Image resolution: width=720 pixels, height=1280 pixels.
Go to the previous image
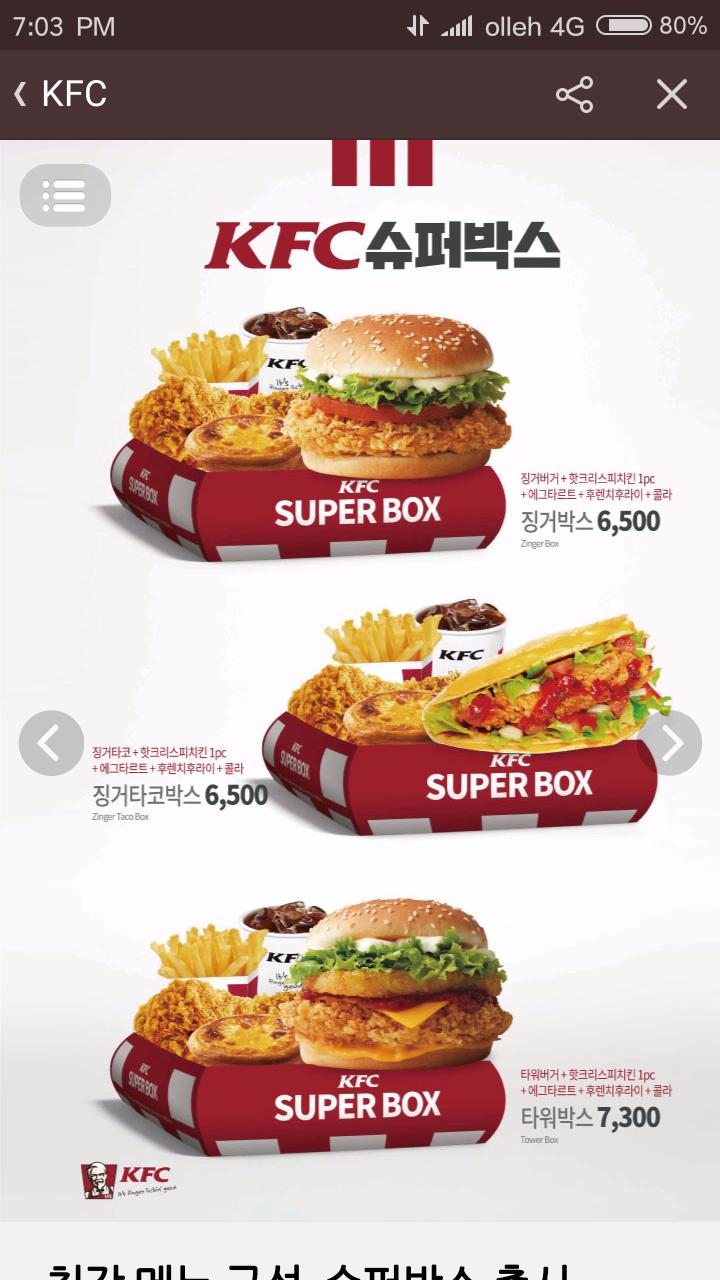50,743
